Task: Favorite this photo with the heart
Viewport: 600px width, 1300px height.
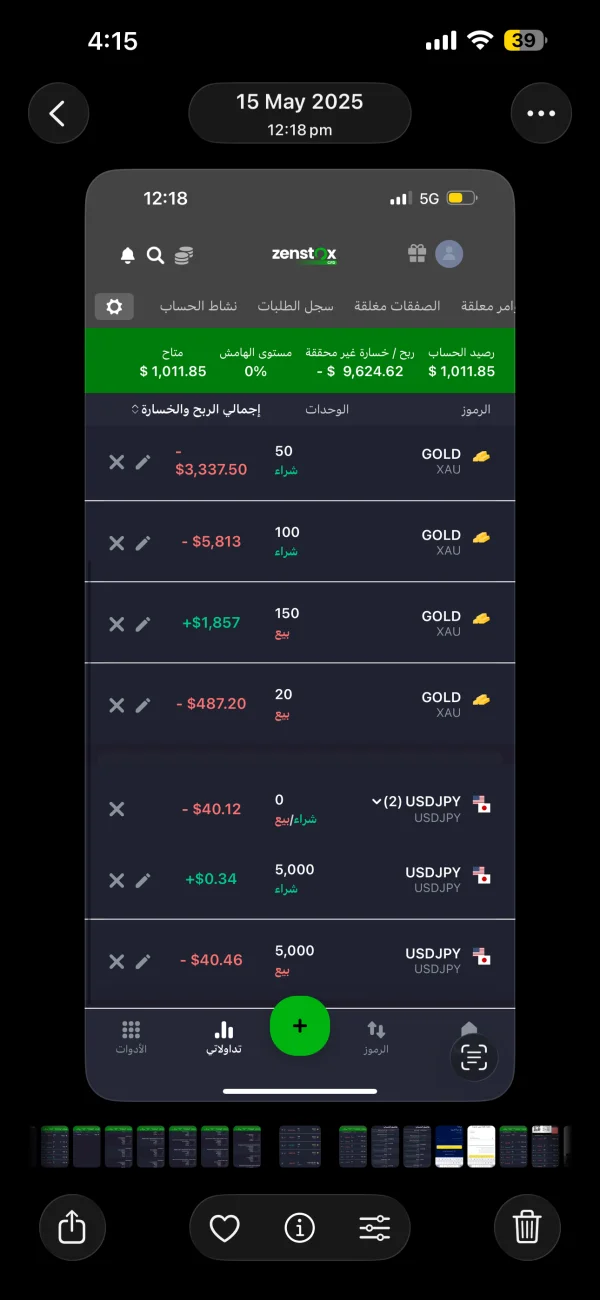Action: [225, 1228]
